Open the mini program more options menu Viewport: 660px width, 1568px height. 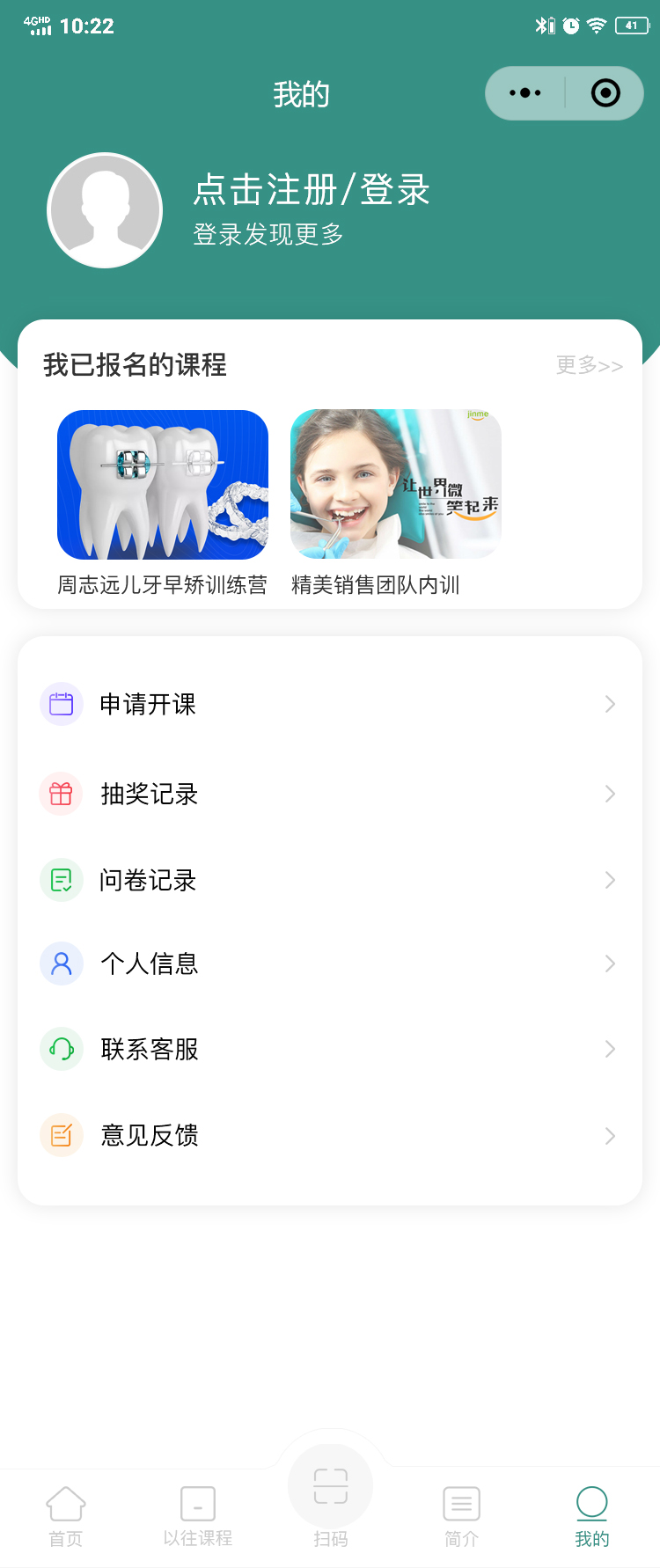coord(525,93)
